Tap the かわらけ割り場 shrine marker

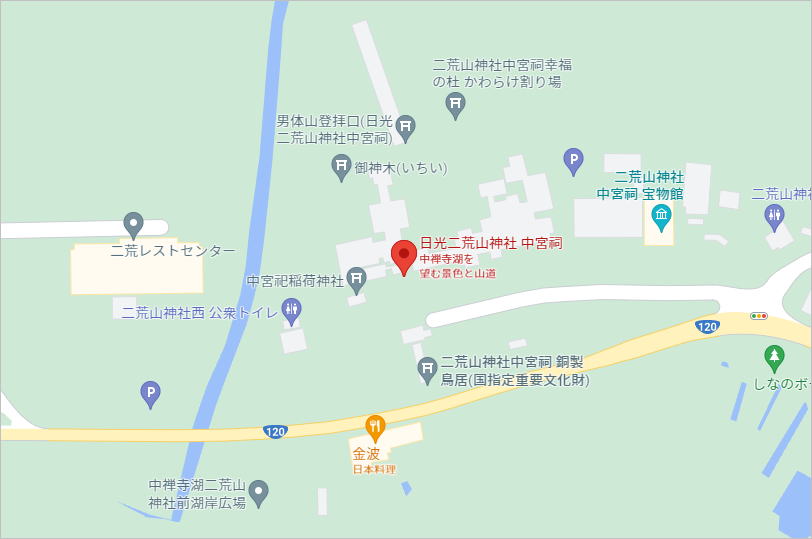tap(456, 104)
